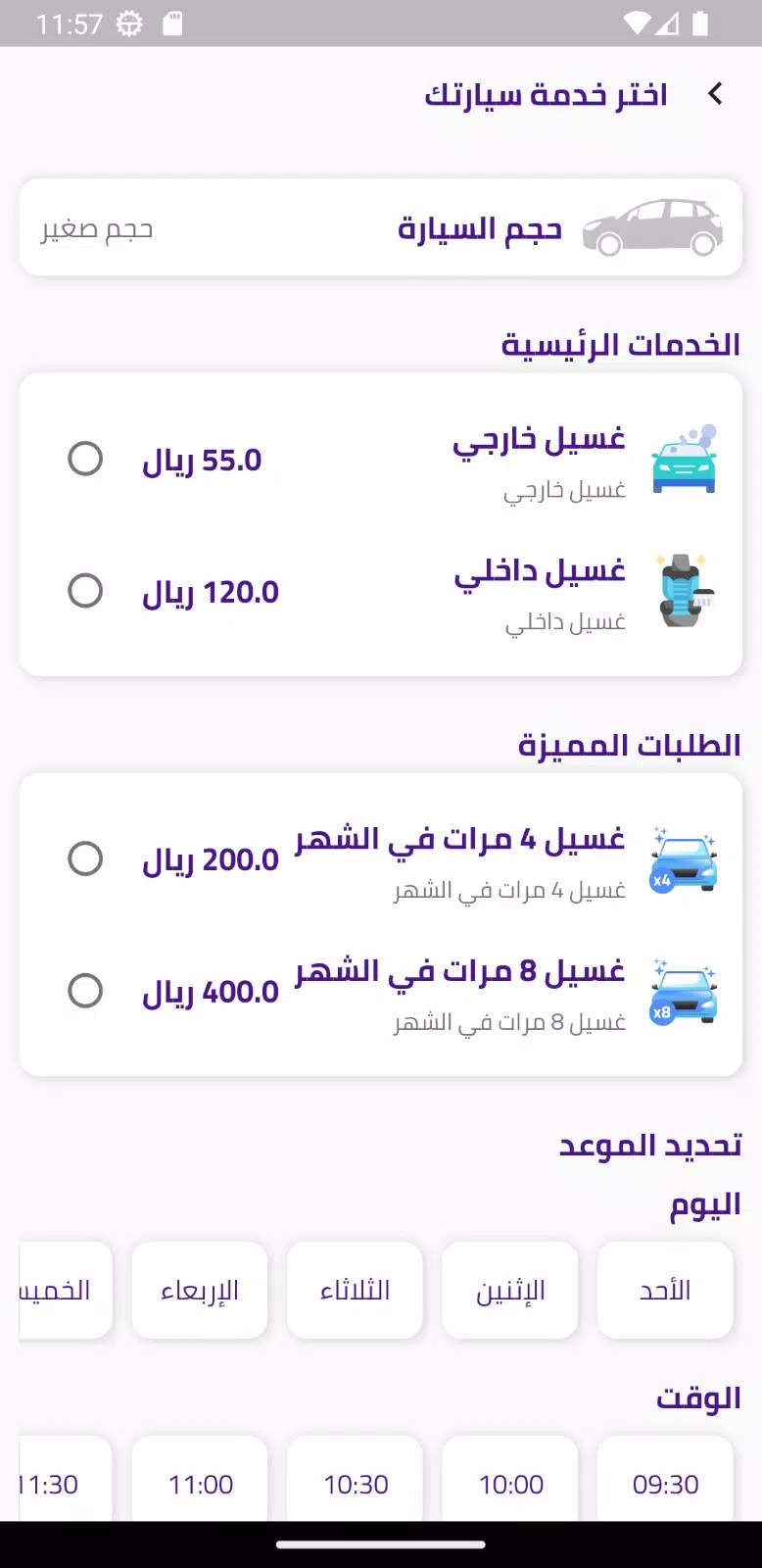Pick الإربعاء as the appointment day
The height and width of the screenshot is (1568, 762).
[200, 1291]
